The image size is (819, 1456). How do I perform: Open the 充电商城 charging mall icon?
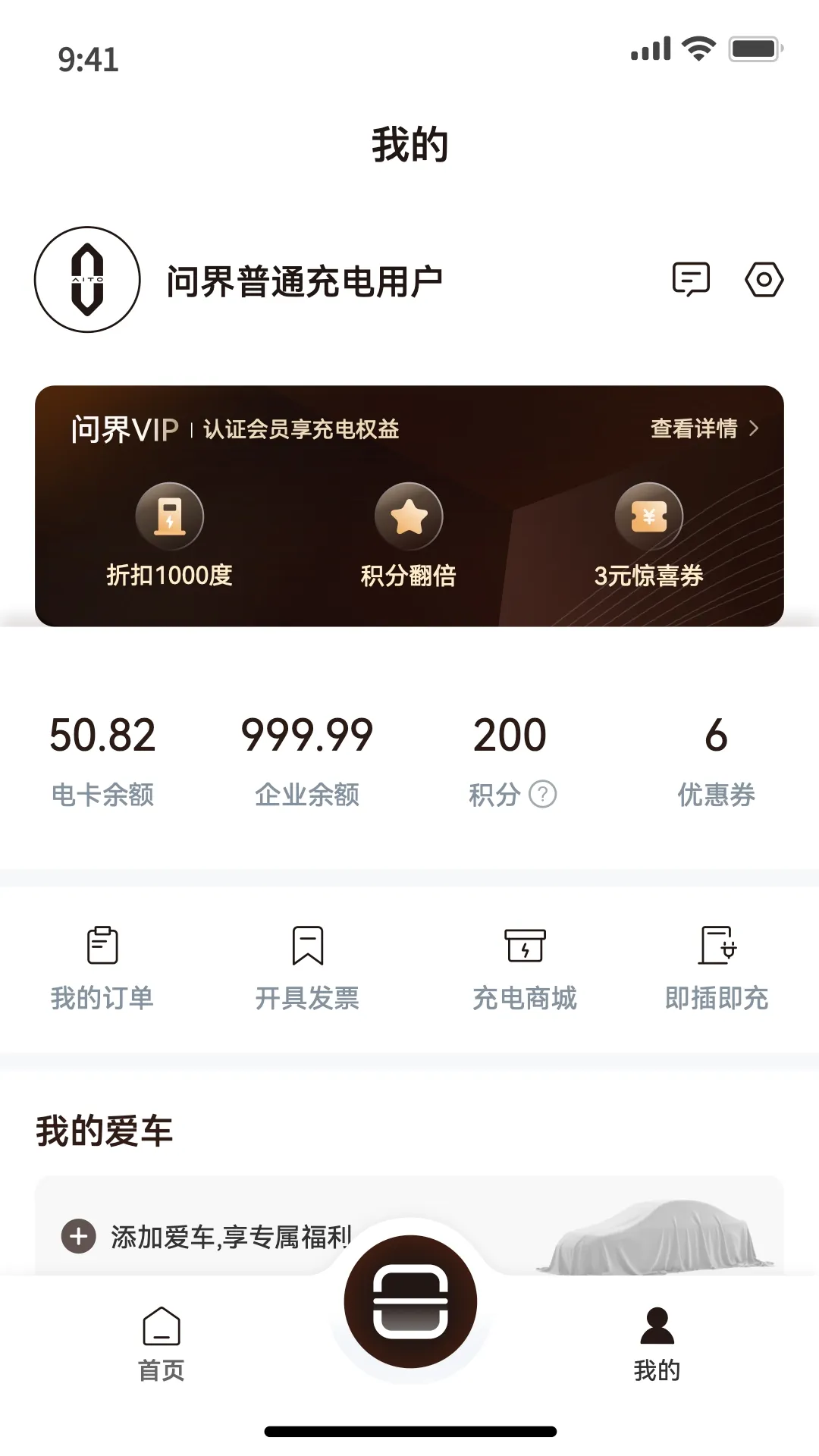[x=525, y=946]
